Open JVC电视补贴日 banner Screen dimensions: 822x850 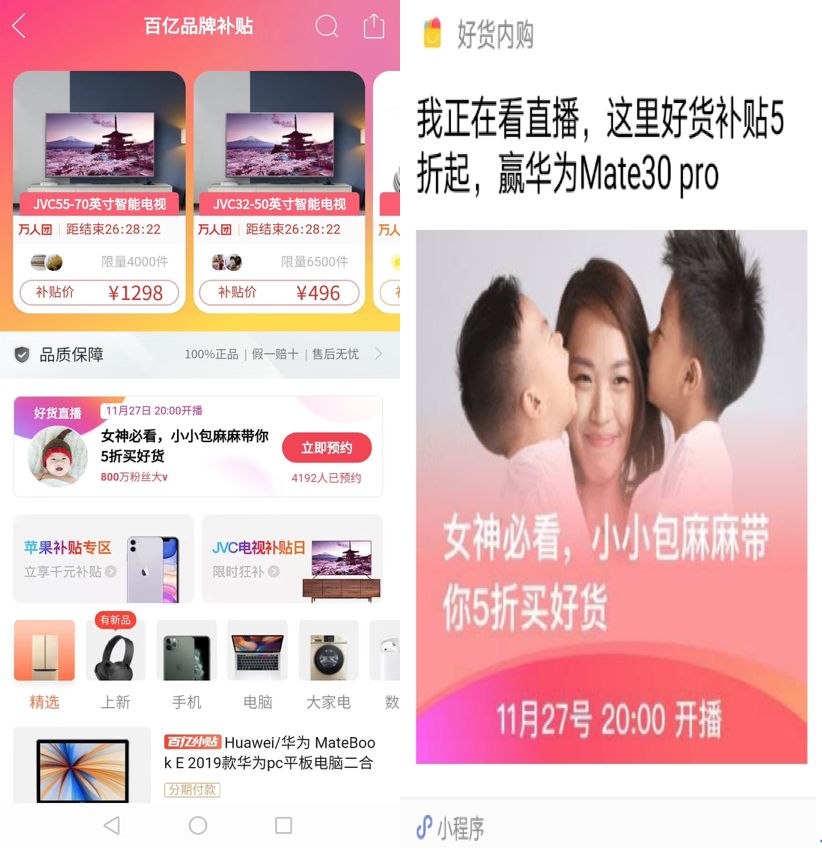tap(292, 559)
